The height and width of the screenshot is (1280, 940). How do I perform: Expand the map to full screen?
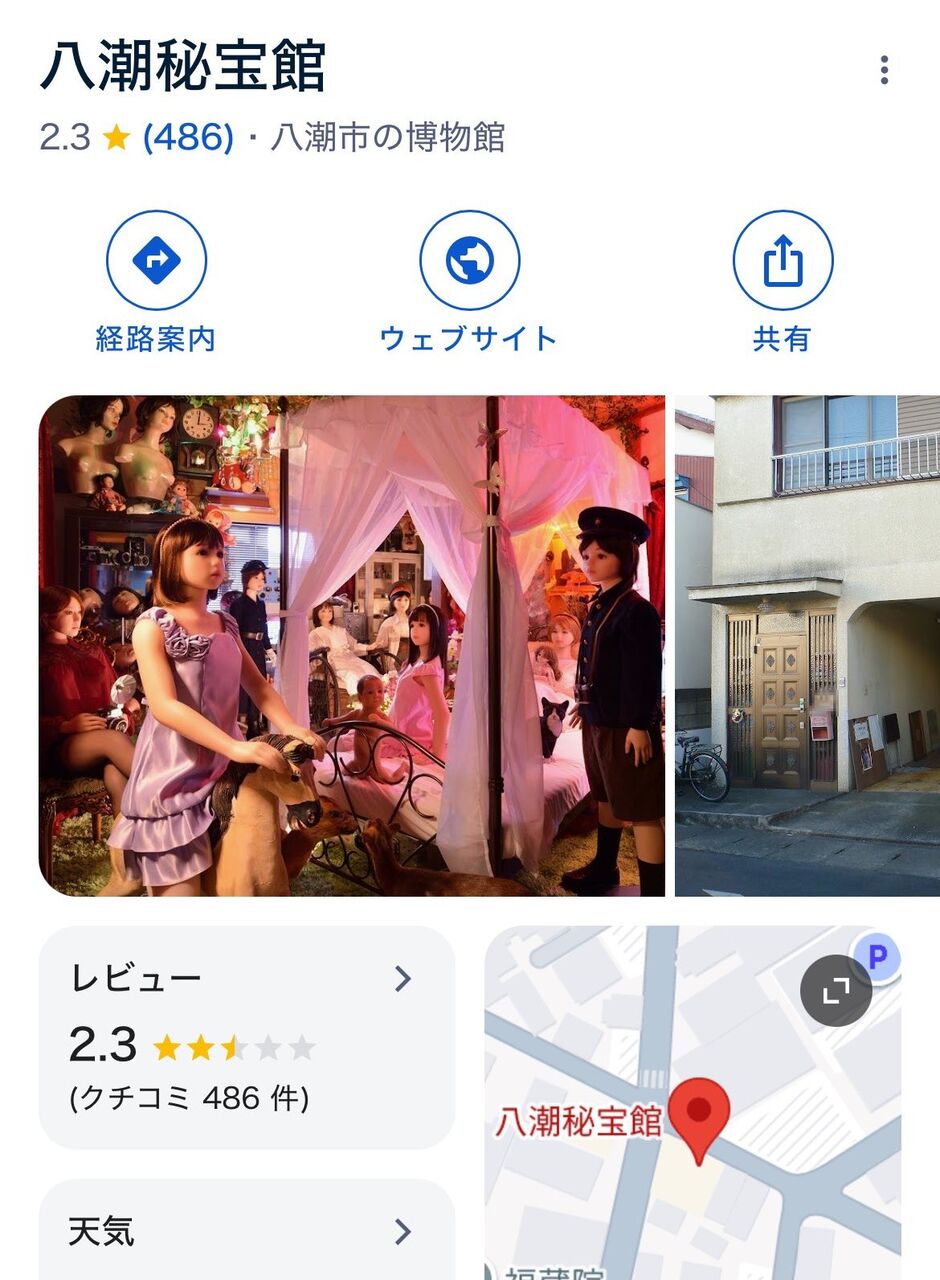tap(836, 991)
